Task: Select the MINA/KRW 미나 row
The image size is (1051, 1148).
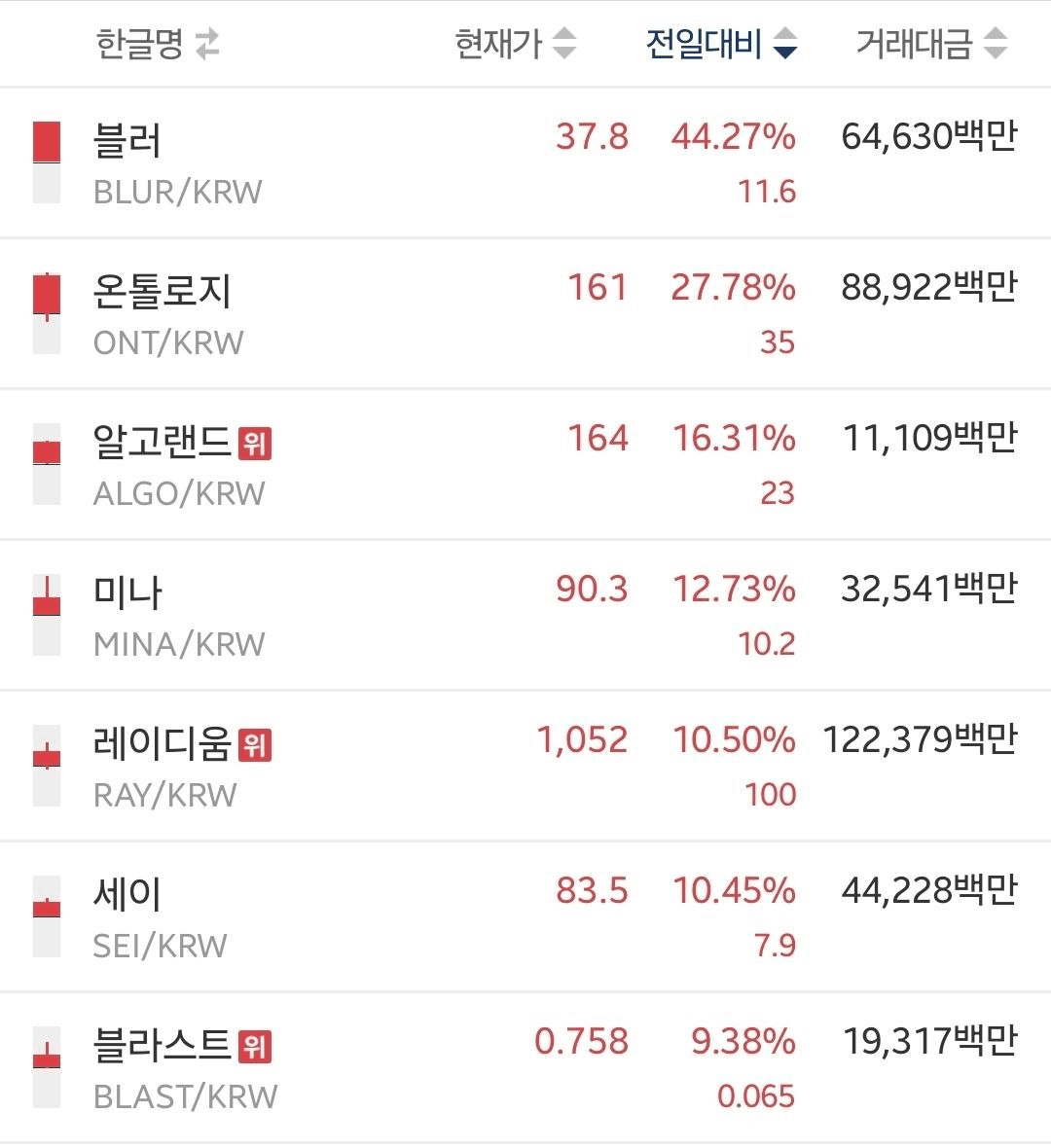Action: tap(525, 616)
